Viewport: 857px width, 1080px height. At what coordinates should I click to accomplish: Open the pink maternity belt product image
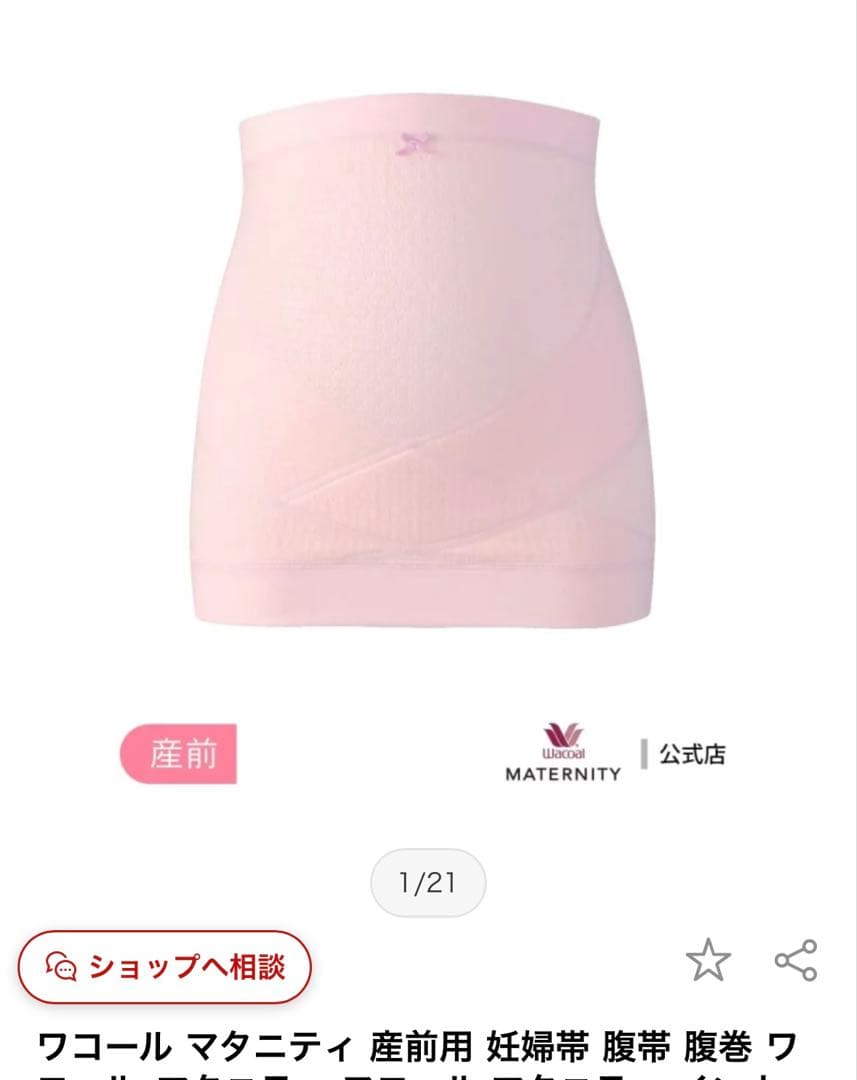tap(424, 360)
